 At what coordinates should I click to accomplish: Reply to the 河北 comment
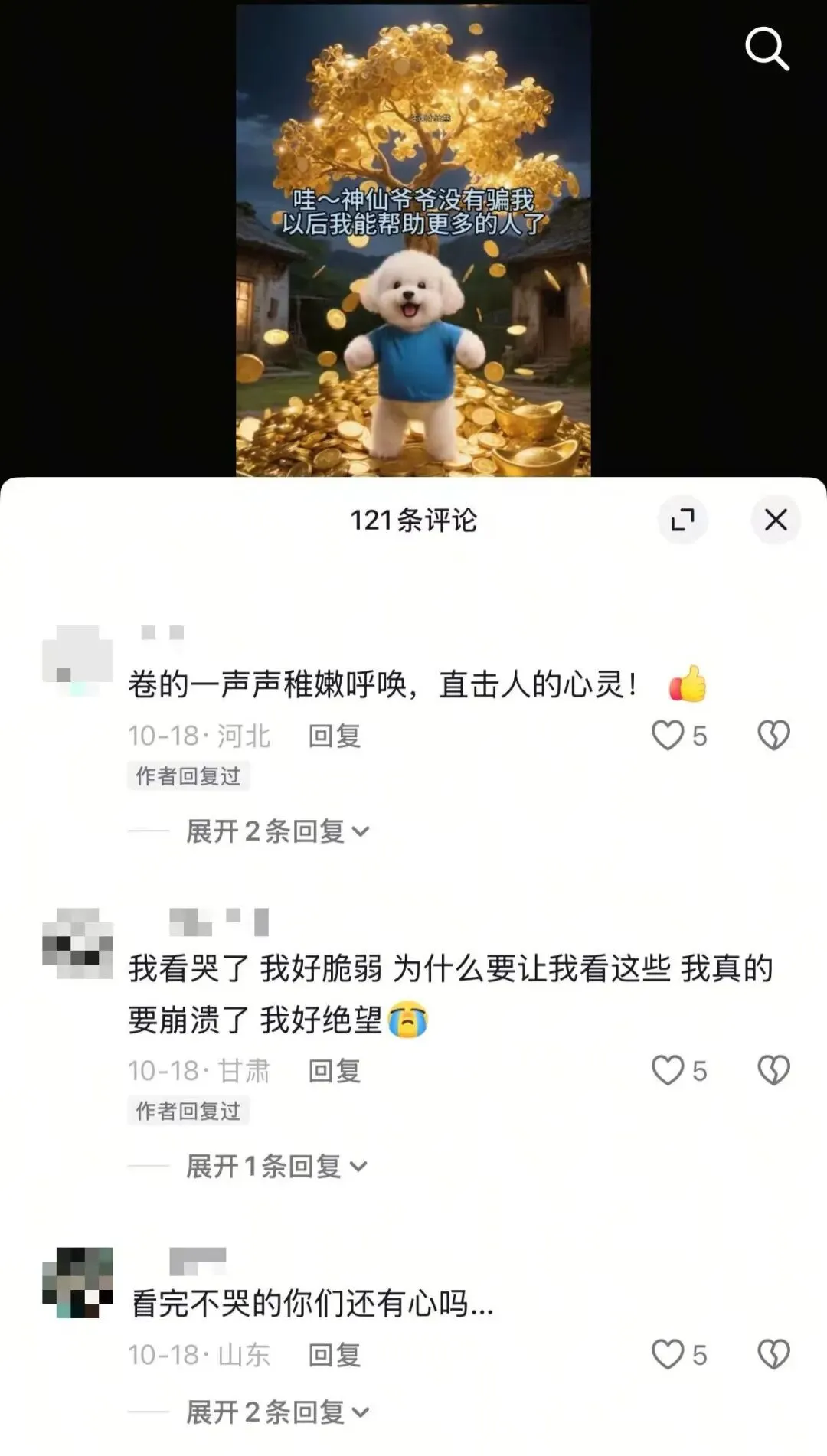(x=335, y=736)
